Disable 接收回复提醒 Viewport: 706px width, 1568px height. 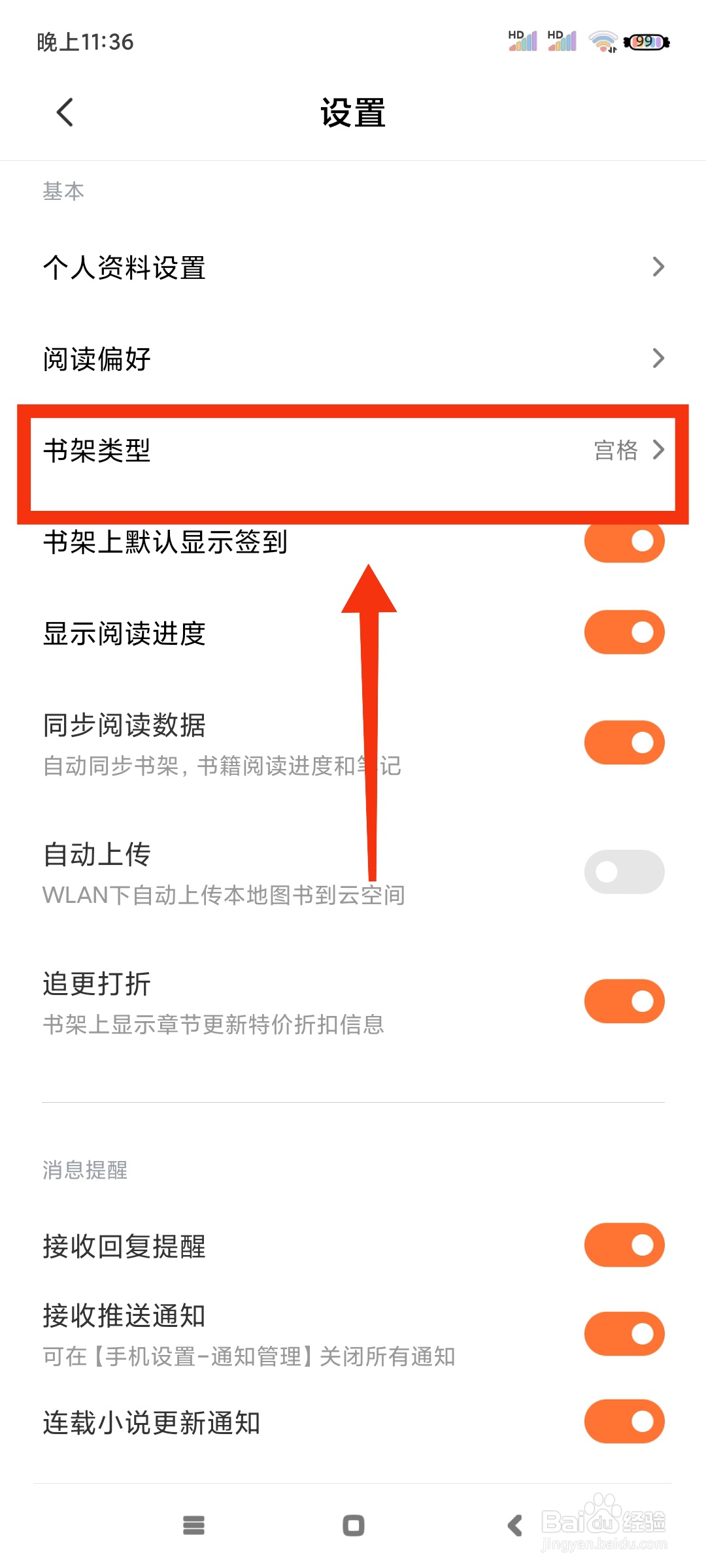(624, 1245)
